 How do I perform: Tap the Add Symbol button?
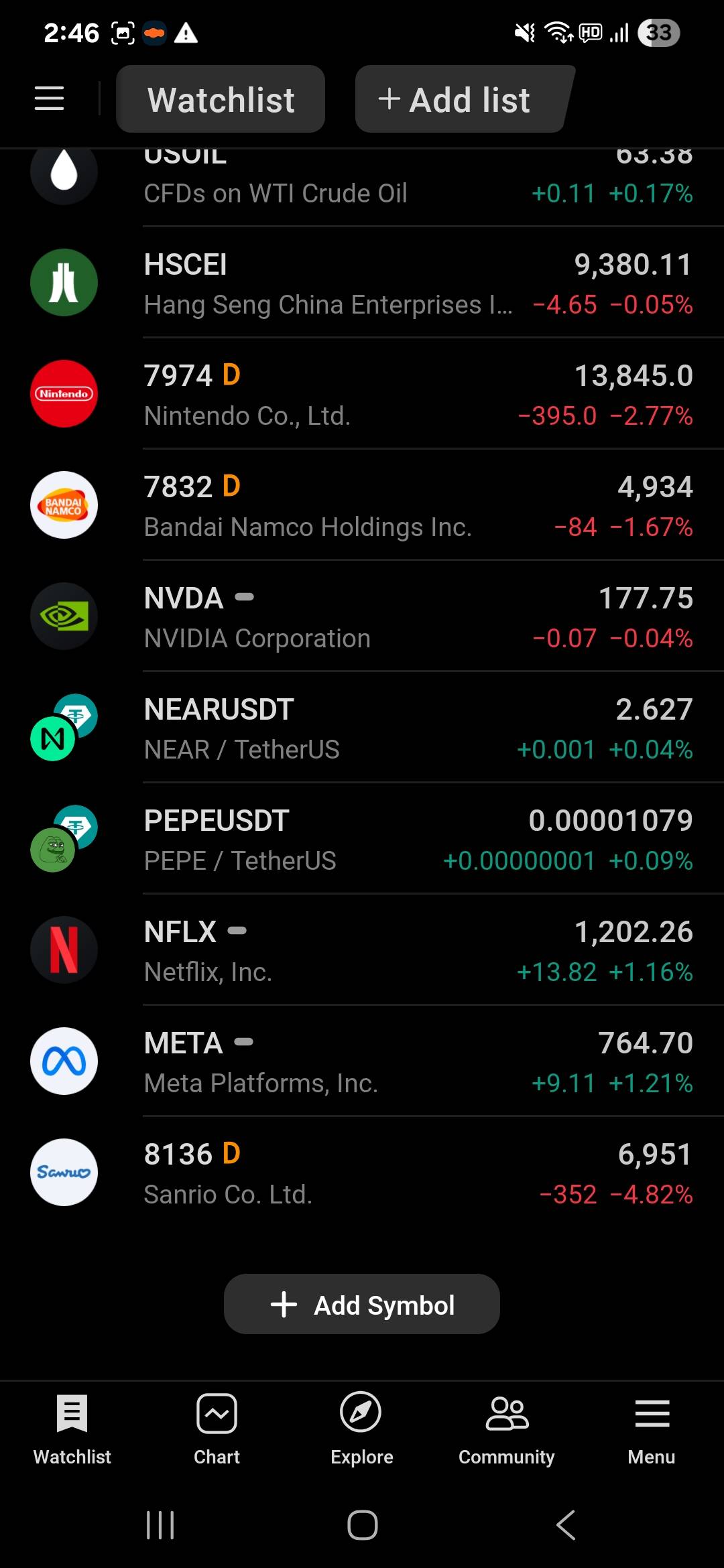coord(362,1304)
